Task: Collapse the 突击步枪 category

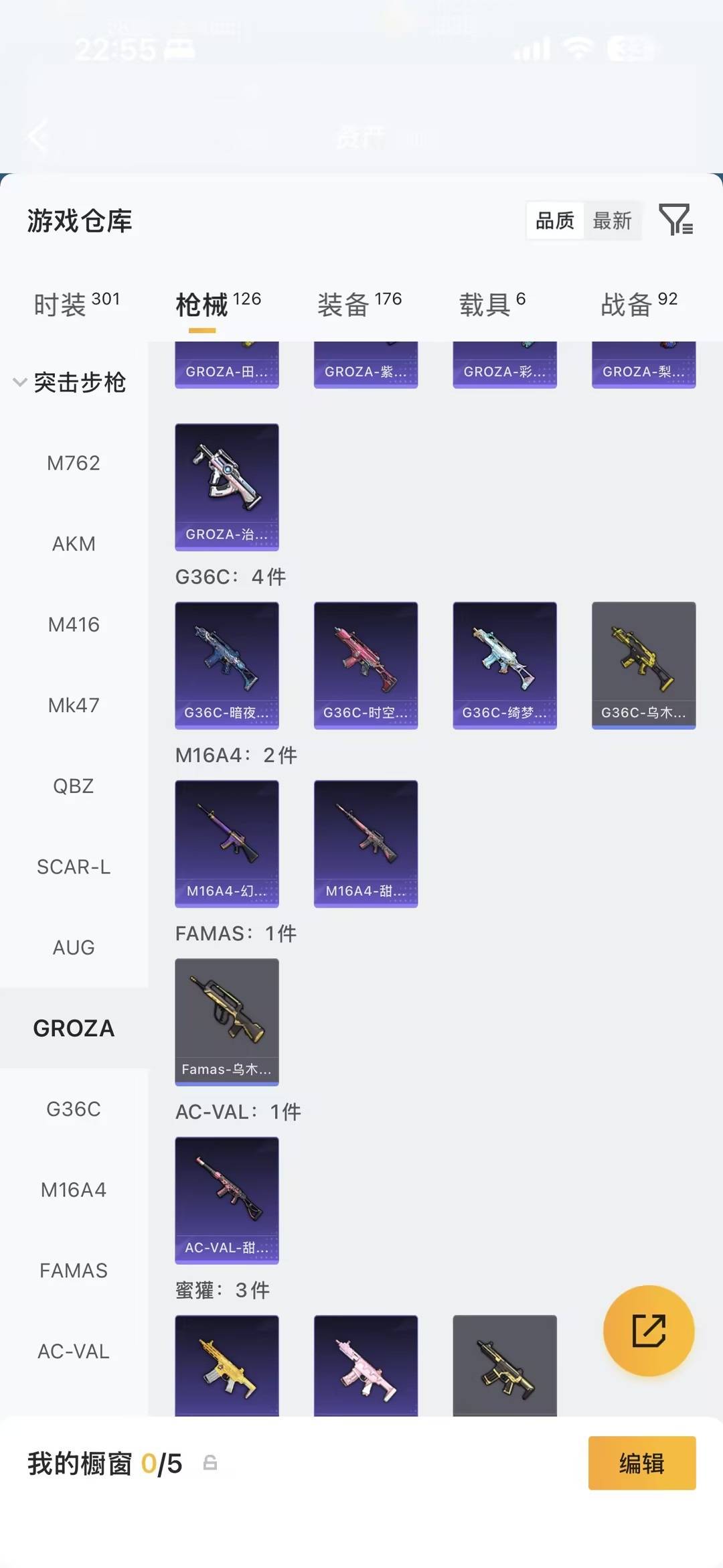Action: tap(70, 382)
